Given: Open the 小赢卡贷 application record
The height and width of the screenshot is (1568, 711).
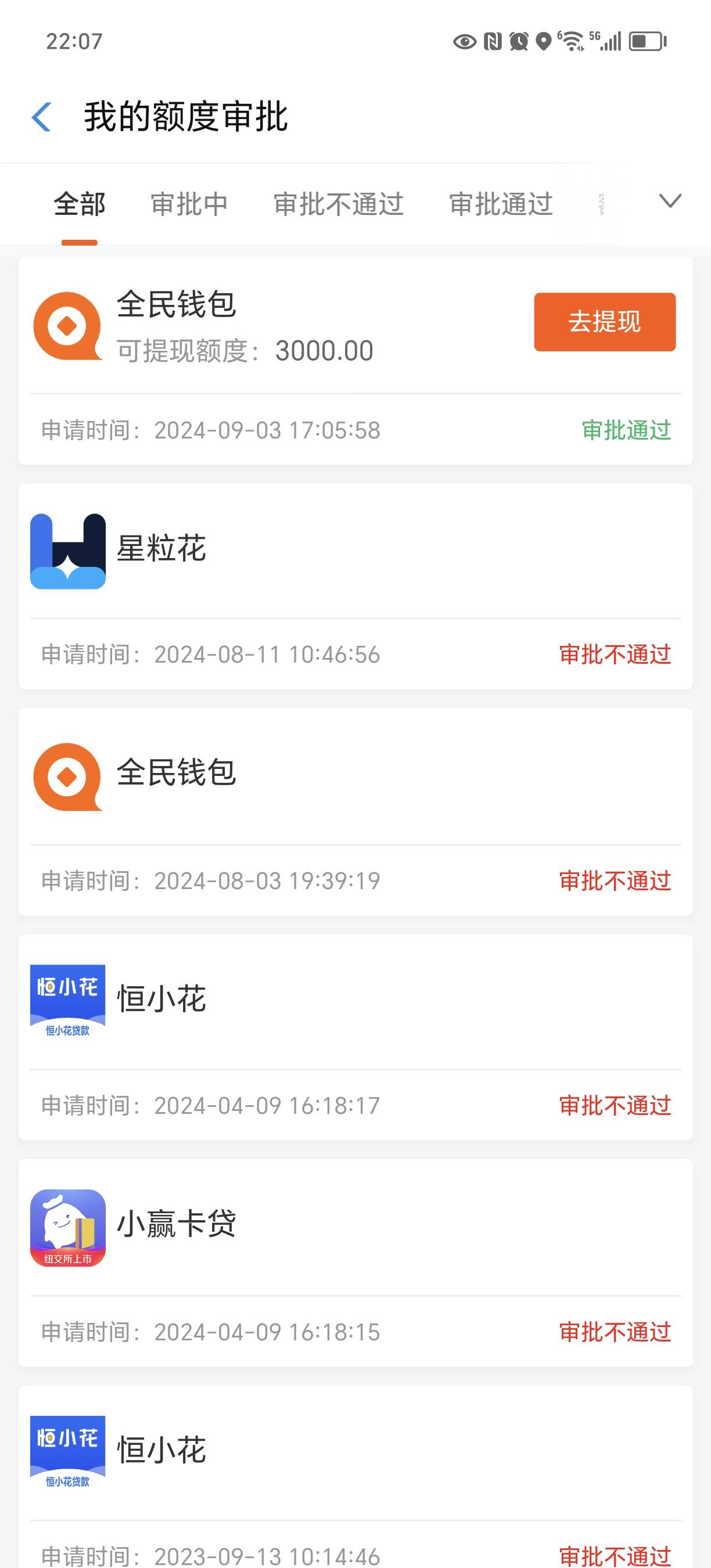Looking at the screenshot, I should tap(355, 1263).
